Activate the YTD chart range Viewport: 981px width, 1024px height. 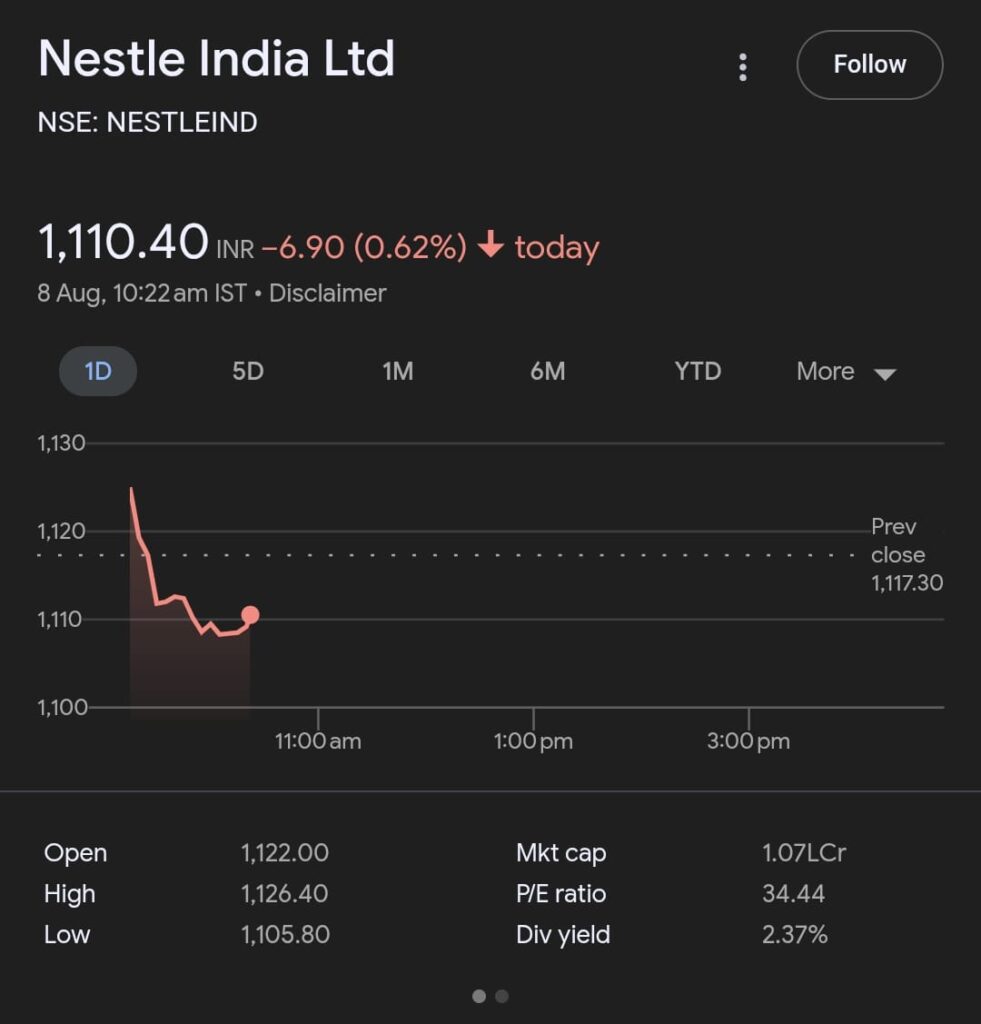coord(697,371)
